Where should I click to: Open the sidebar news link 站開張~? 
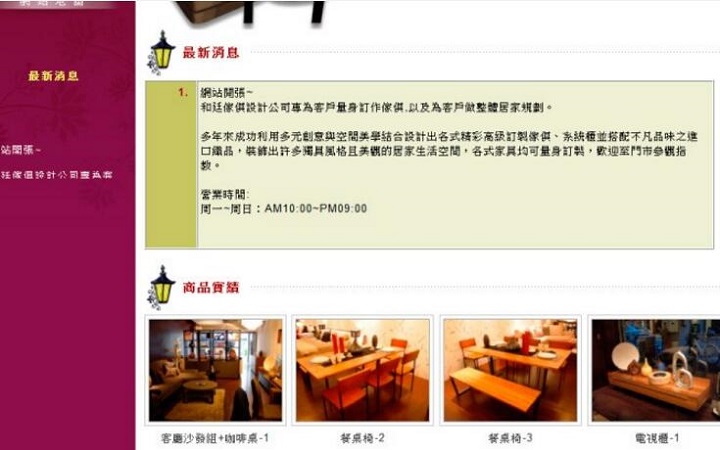22,150
